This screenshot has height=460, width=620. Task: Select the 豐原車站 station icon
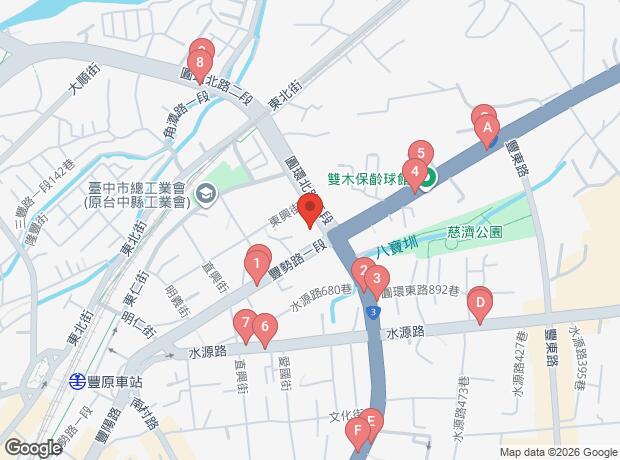pos(77,380)
